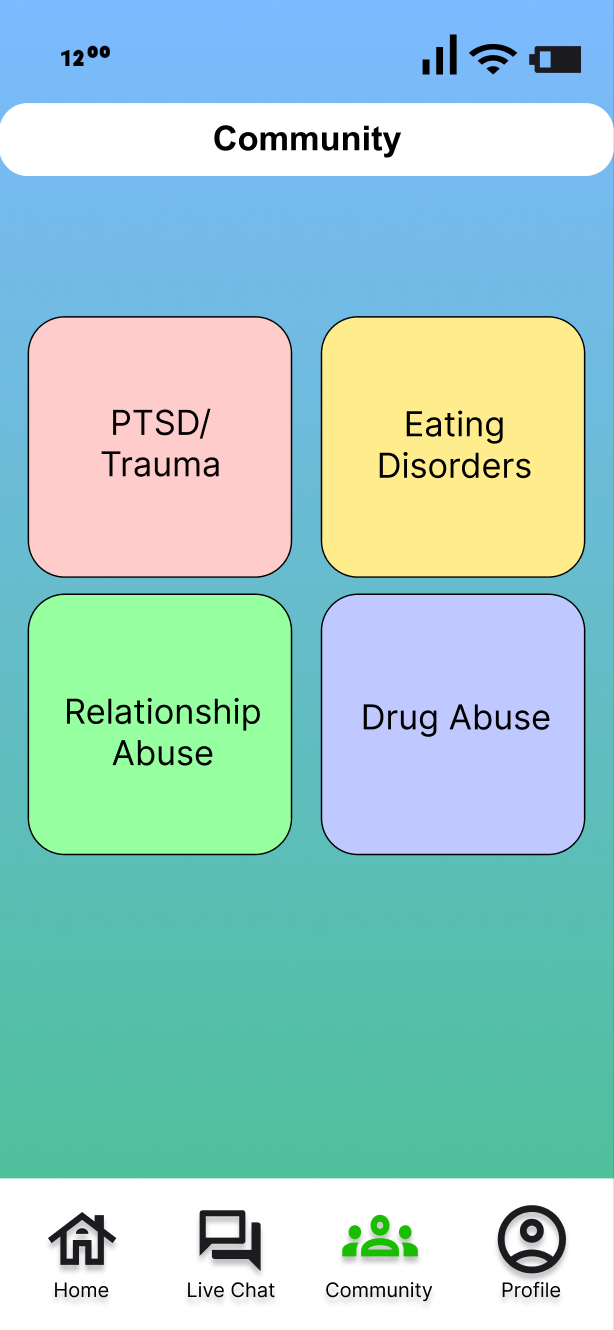614x1330 pixels.
Task: Open the Eating Disorders community
Action: pos(453,446)
